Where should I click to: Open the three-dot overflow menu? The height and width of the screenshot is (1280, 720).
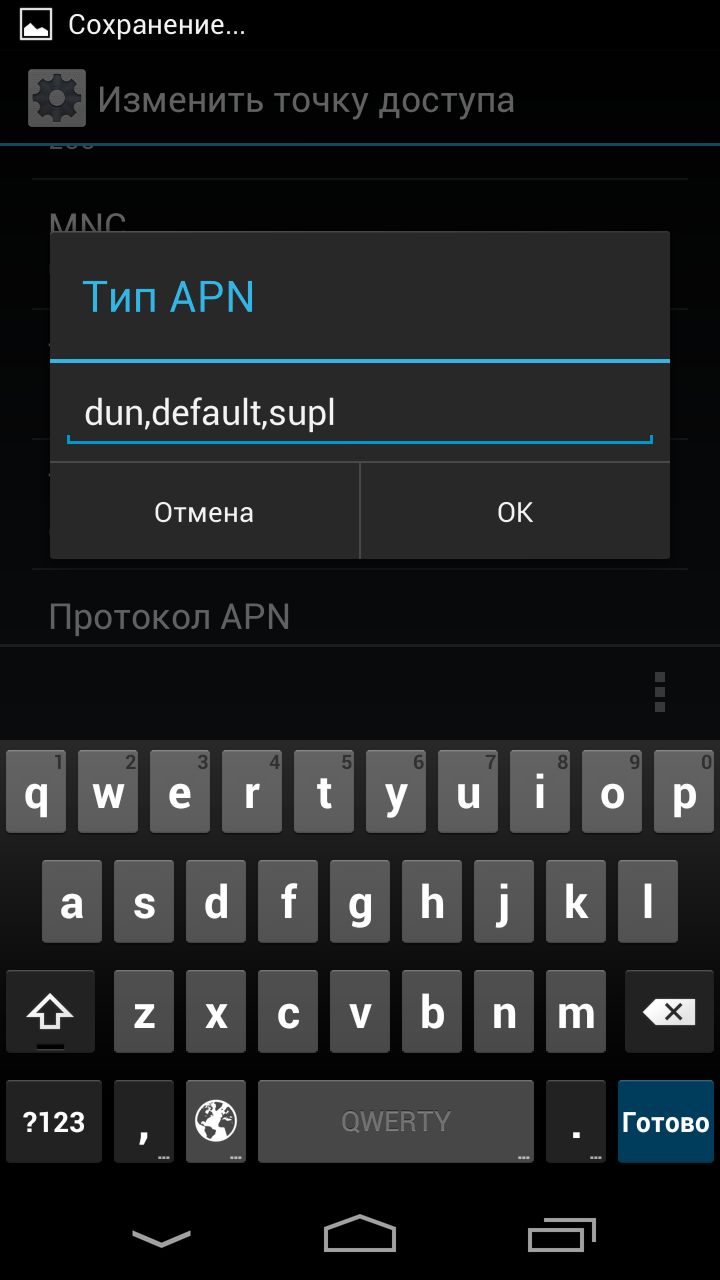point(660,692)
